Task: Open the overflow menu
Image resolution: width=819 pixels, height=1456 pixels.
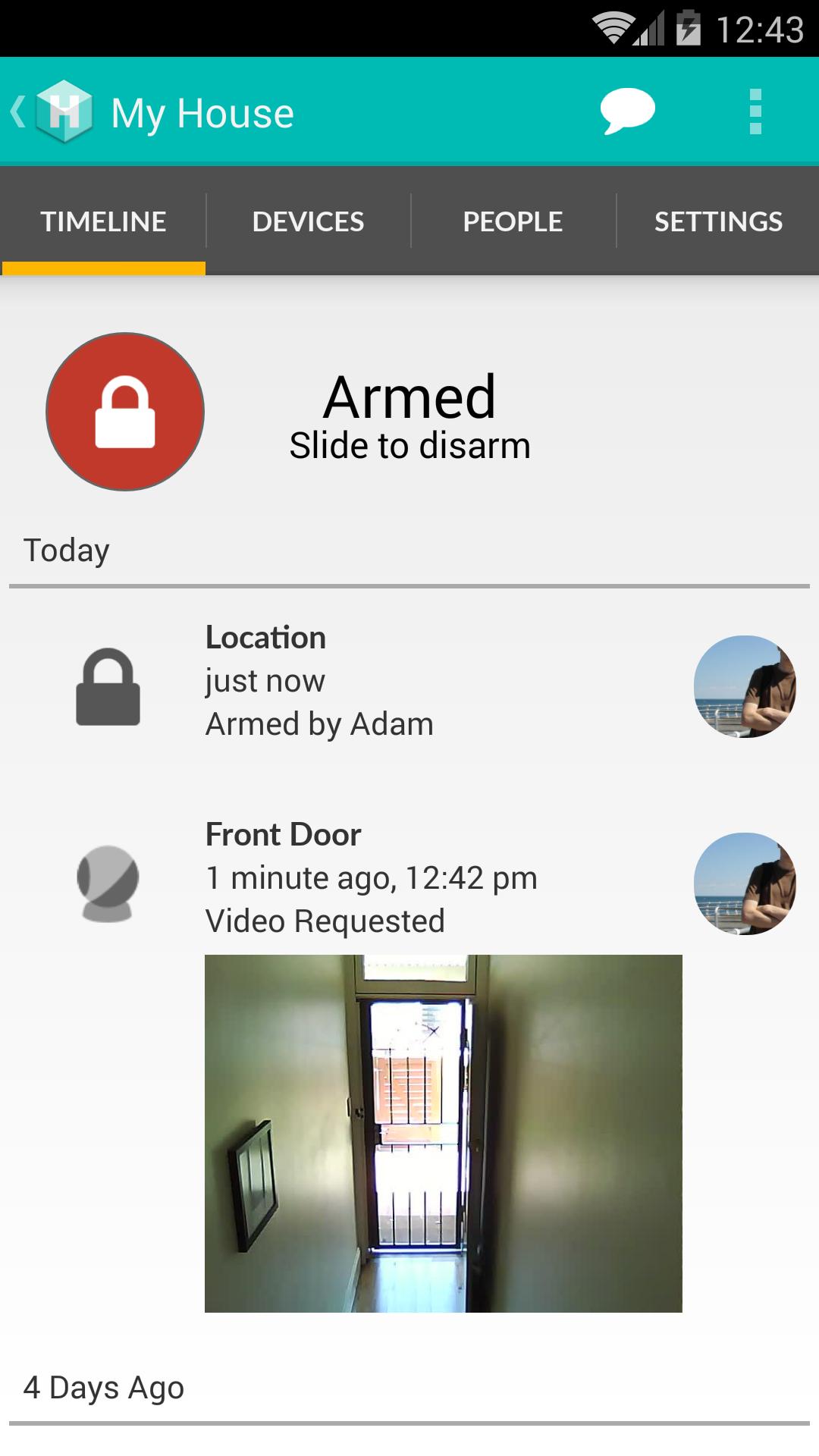Action: (x=755, y=111)
